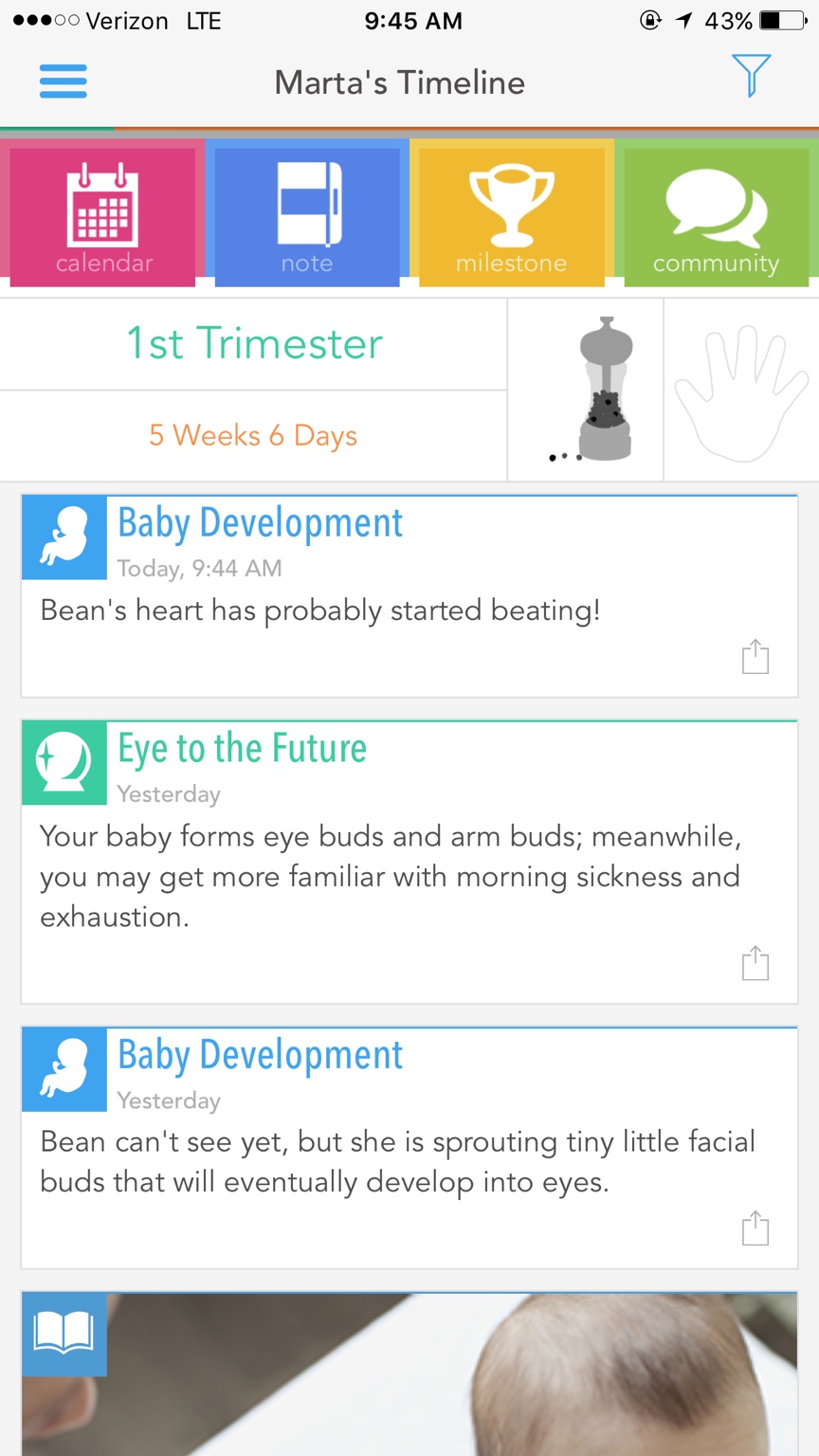Share the facial buds Baby Development post

click(755, 1228)
